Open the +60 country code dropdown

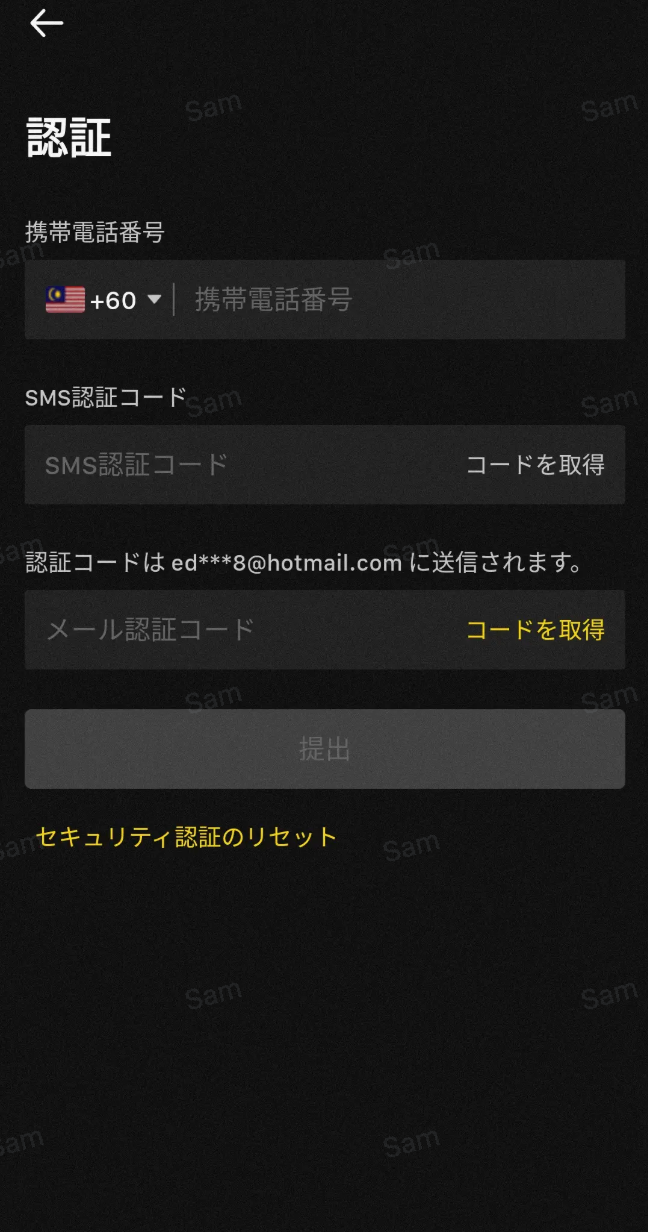click(x=104, y=300)
